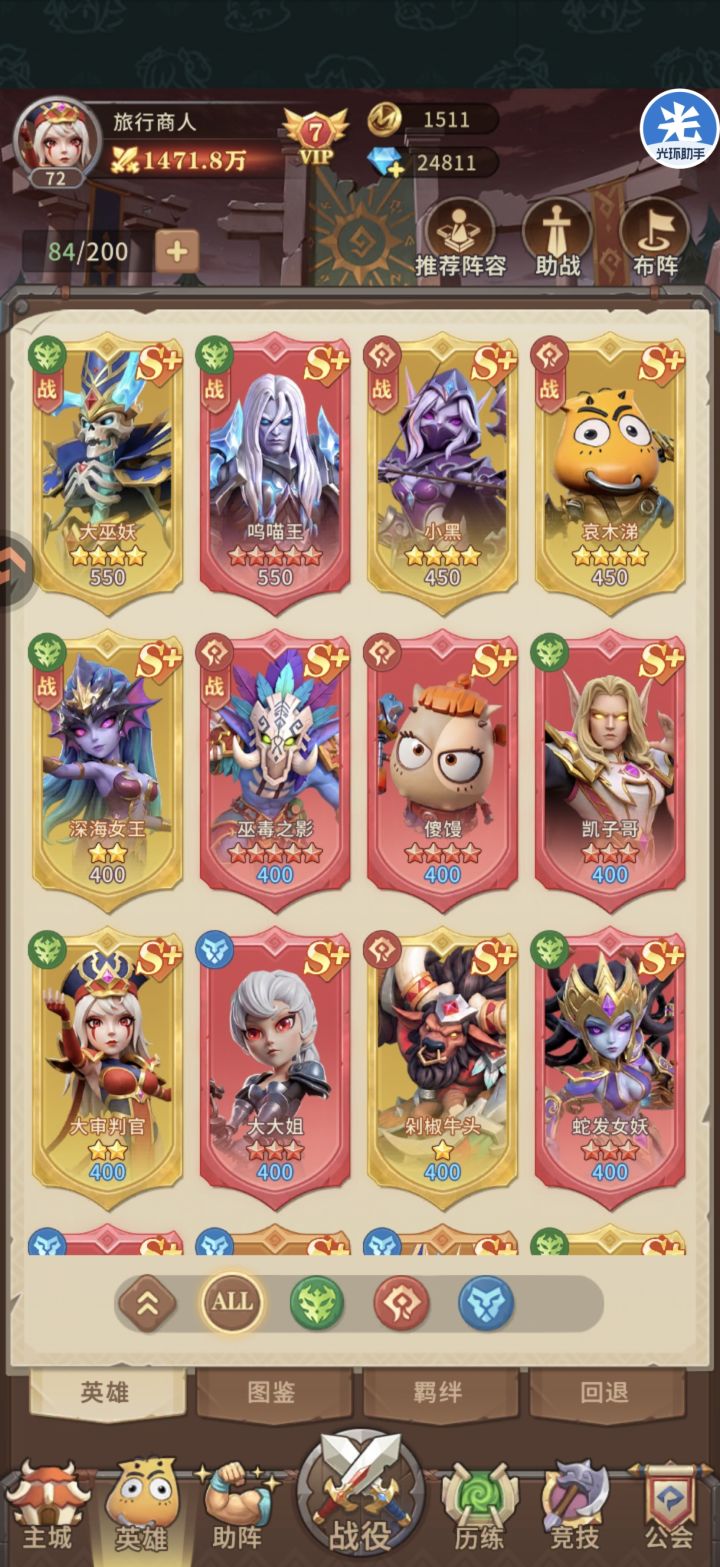Open the 布阵 formation button
Image resolution: width=720 pixels, height=1567 pixels.
(655, 238)
